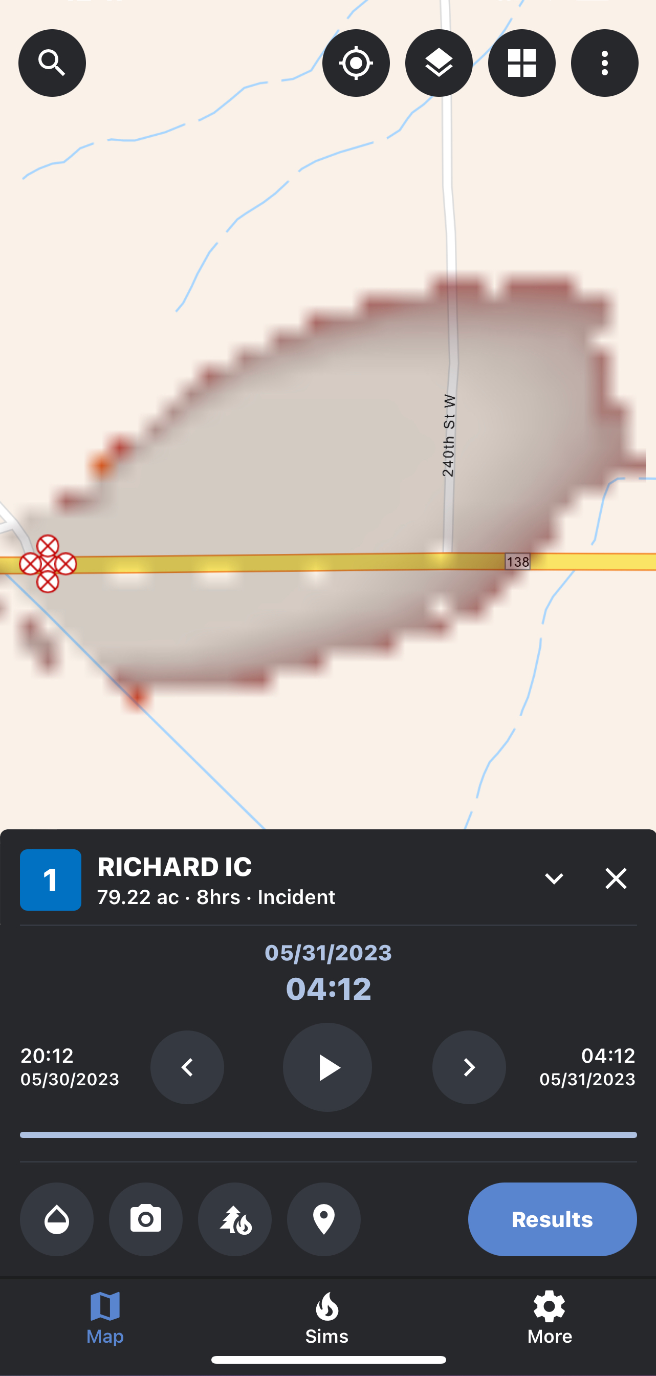Viewport: 656px width, 1376px height.
Task: Open the map search
Action: pos(52,64)
